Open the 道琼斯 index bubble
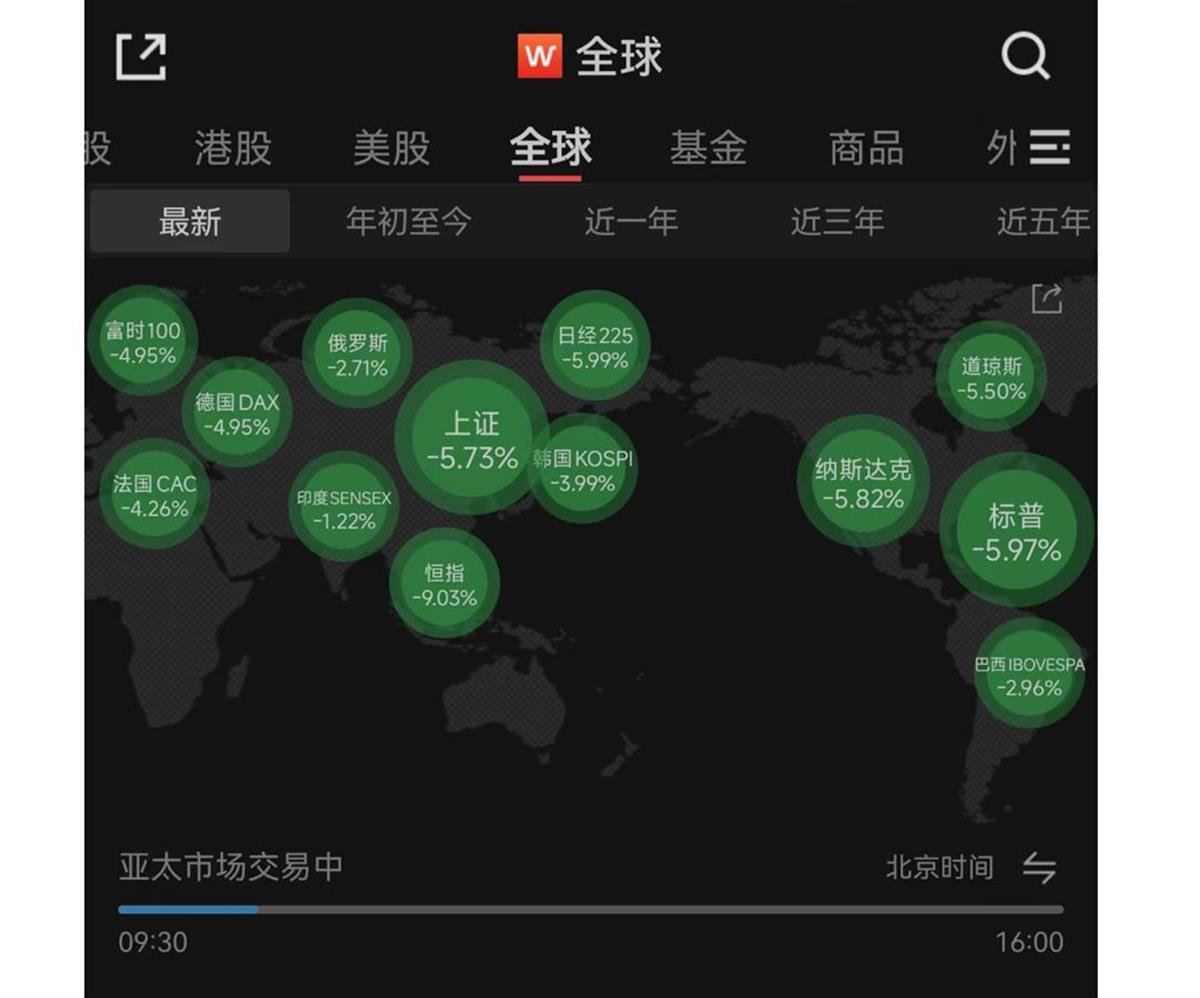Image resolution: width=1200 pixels, height=998 pixels. point(992,378)
